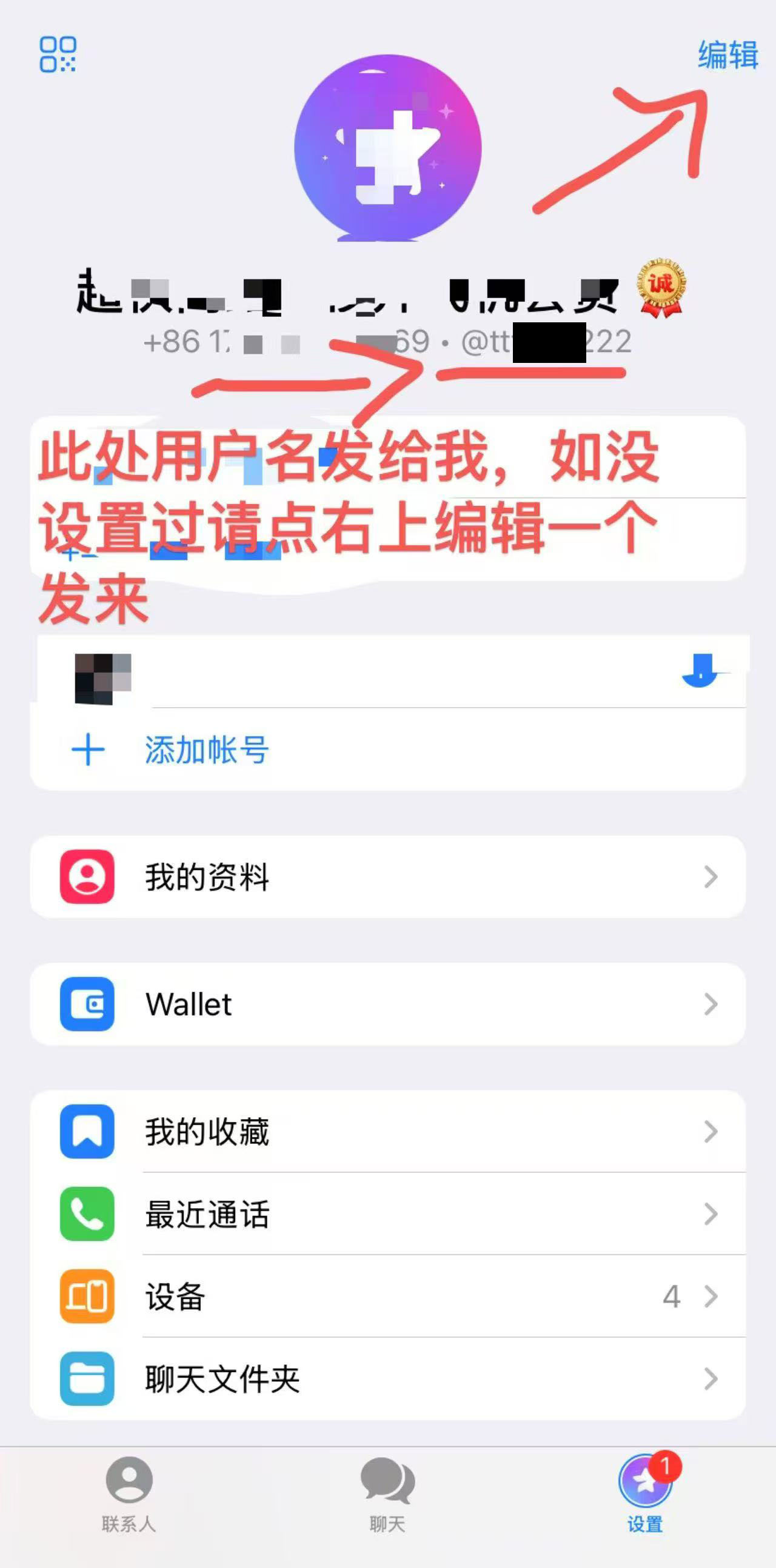View 最近通话 recent calls
The image size is (776, 1568).
[387, 1214]
